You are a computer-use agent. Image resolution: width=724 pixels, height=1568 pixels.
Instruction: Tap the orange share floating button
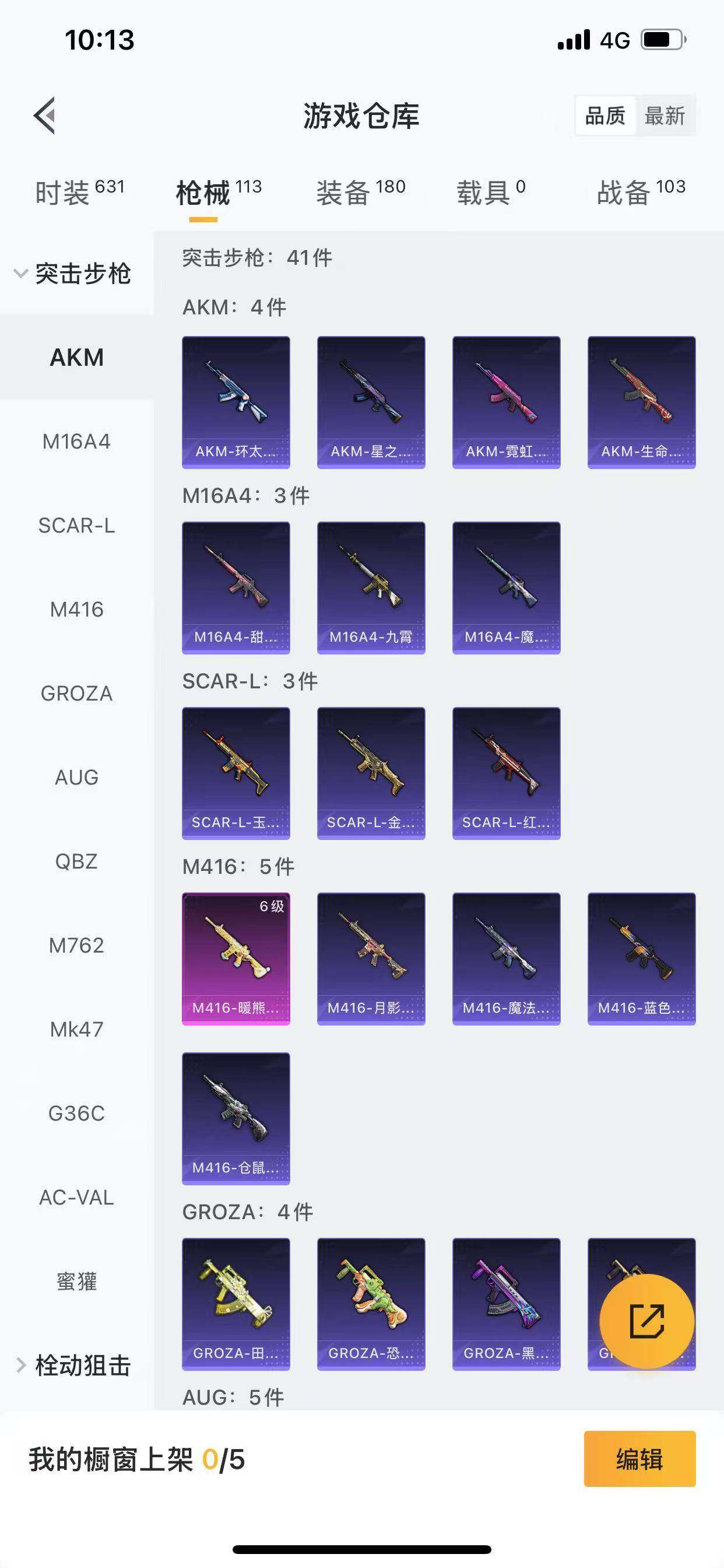pos(646,1321)
